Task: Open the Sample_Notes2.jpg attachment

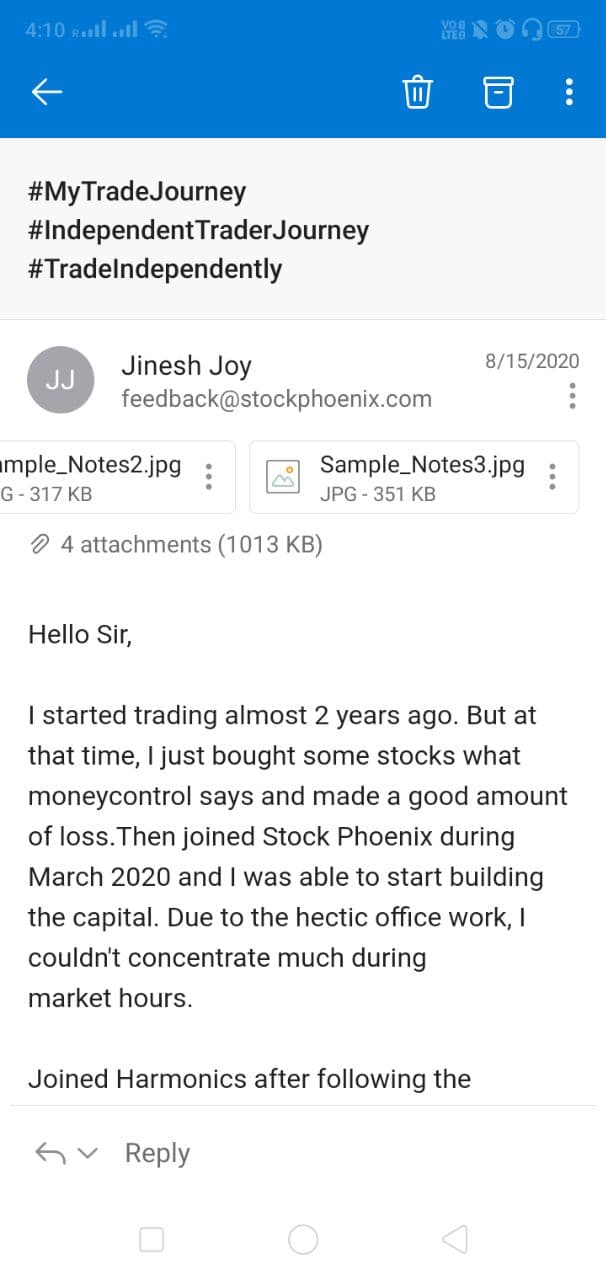Action: [x=95, y=477]
